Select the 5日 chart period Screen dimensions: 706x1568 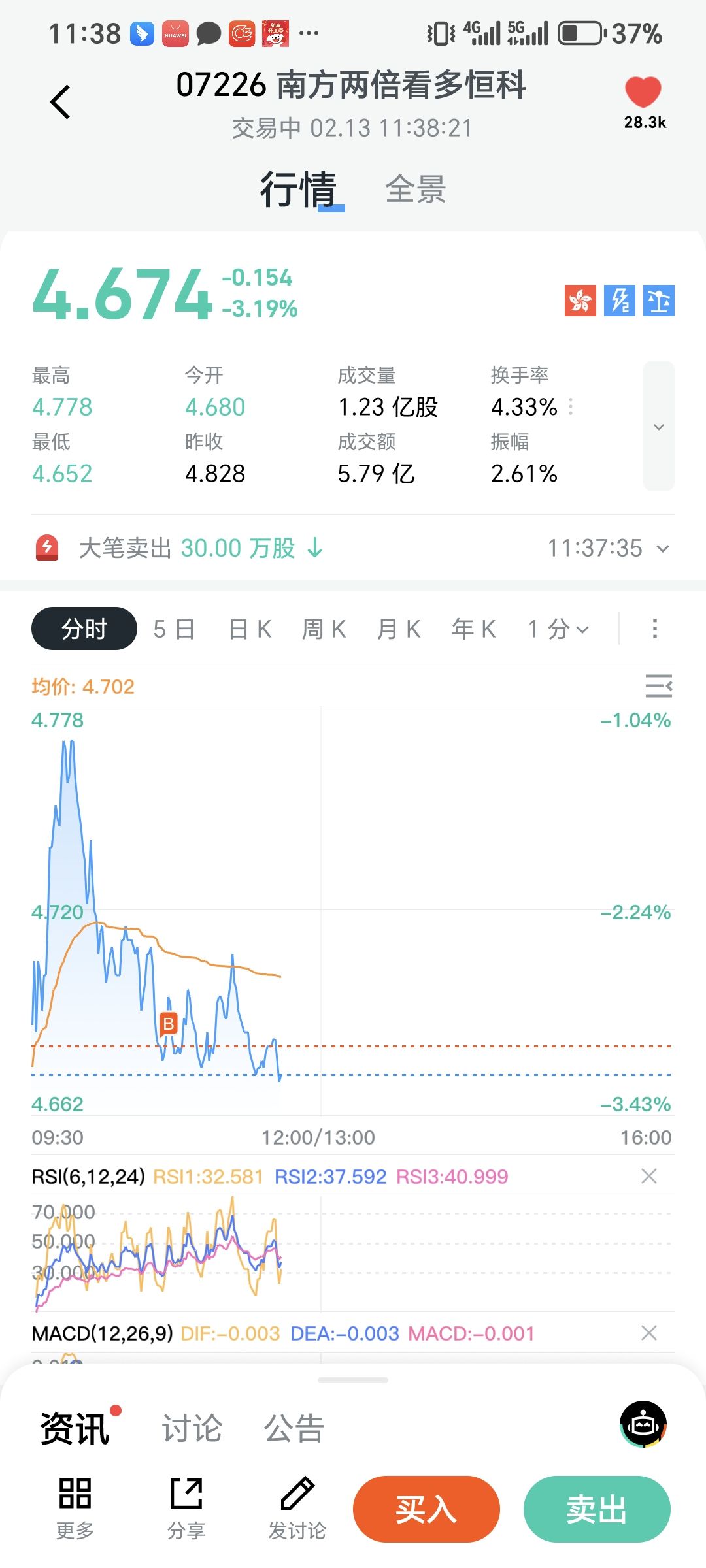174,629
